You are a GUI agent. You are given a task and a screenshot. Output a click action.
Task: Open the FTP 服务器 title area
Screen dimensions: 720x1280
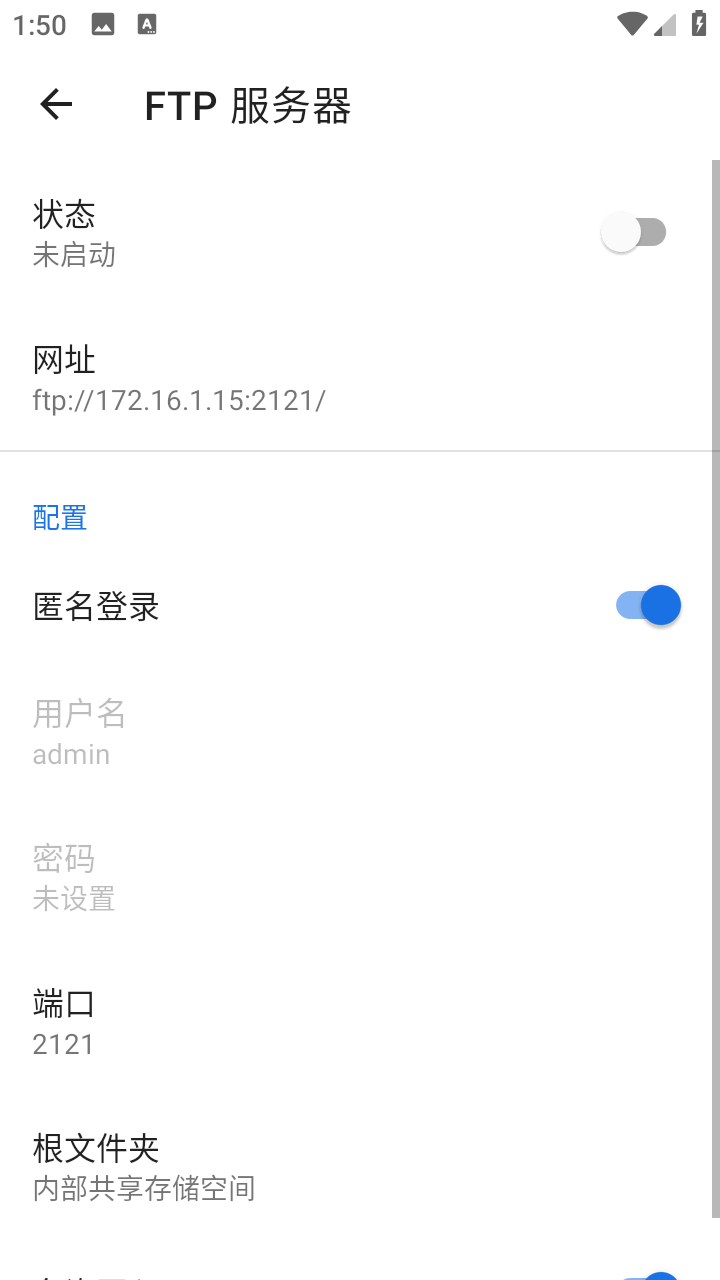247,105
